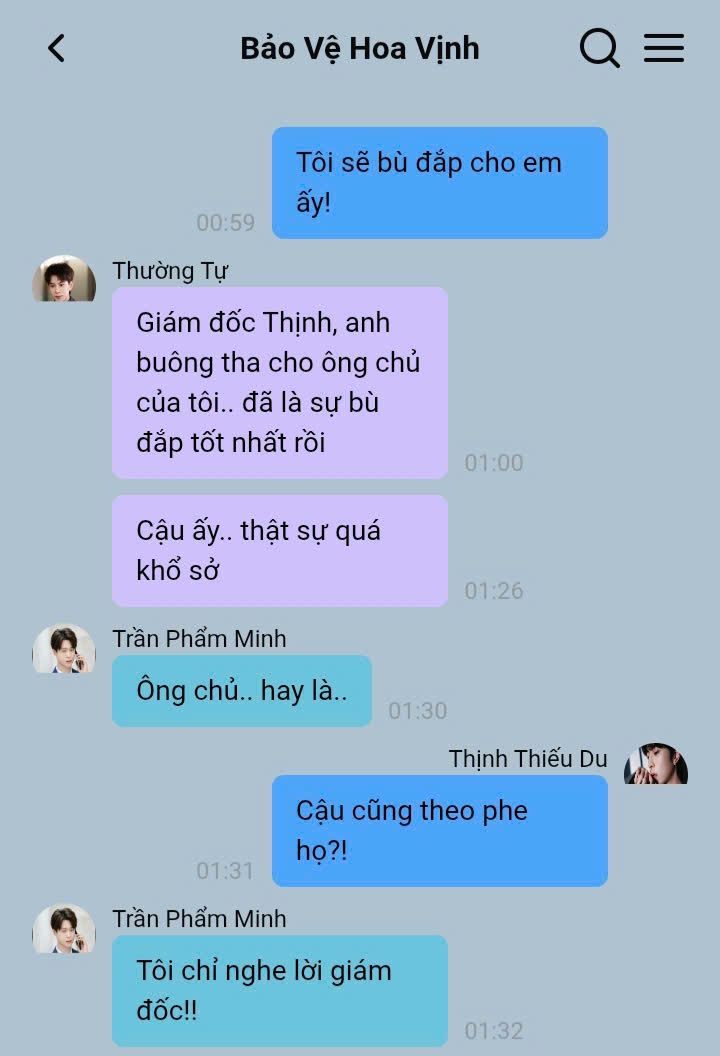Open Thường Tự's profile picture
The width and height of the screenshot is (720, 1056).
(x=64, y=279)
